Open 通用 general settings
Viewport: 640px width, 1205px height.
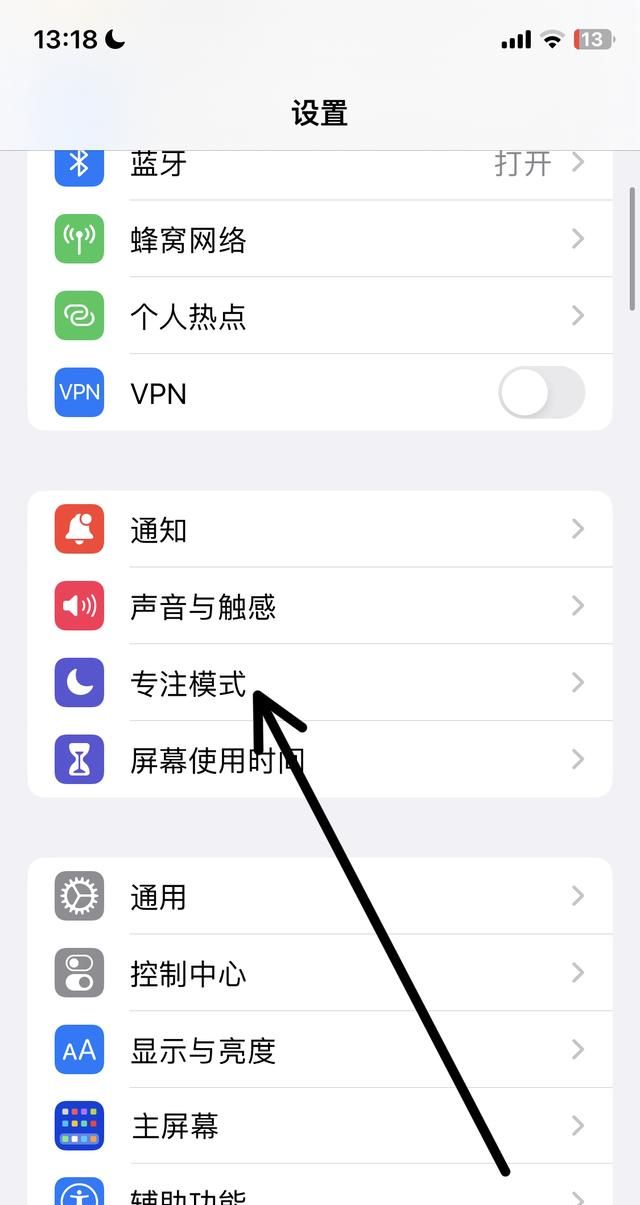click(320, 897)
